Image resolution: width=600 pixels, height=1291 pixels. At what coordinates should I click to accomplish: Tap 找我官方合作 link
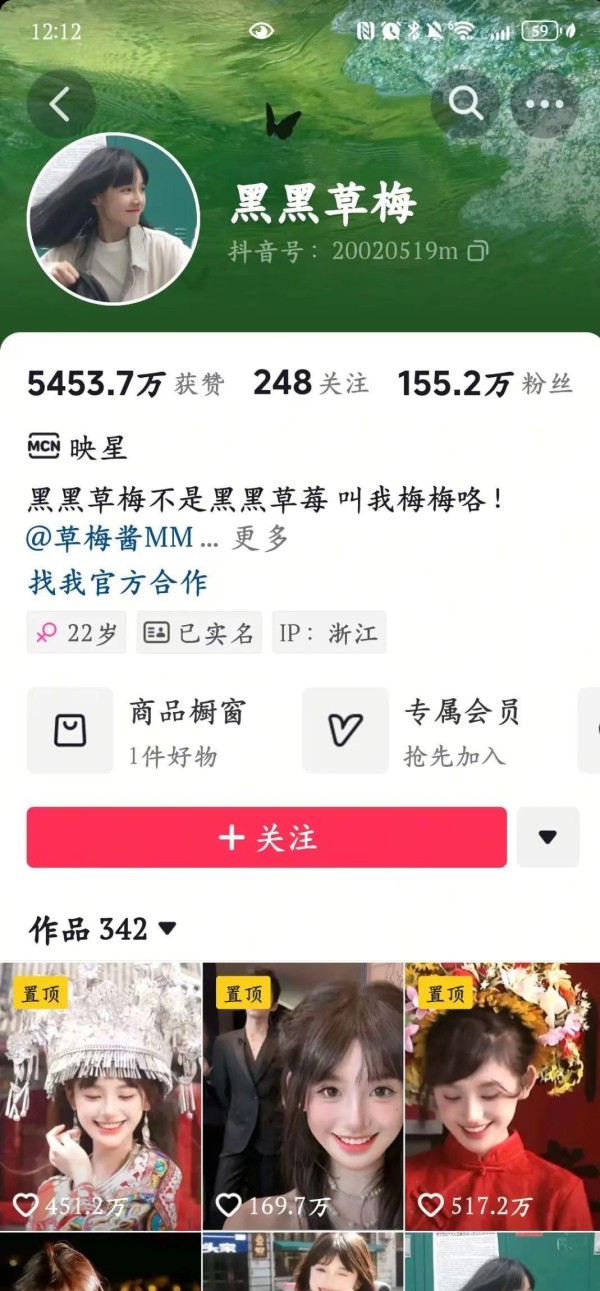pyautogui.click(x=118, y=583)
